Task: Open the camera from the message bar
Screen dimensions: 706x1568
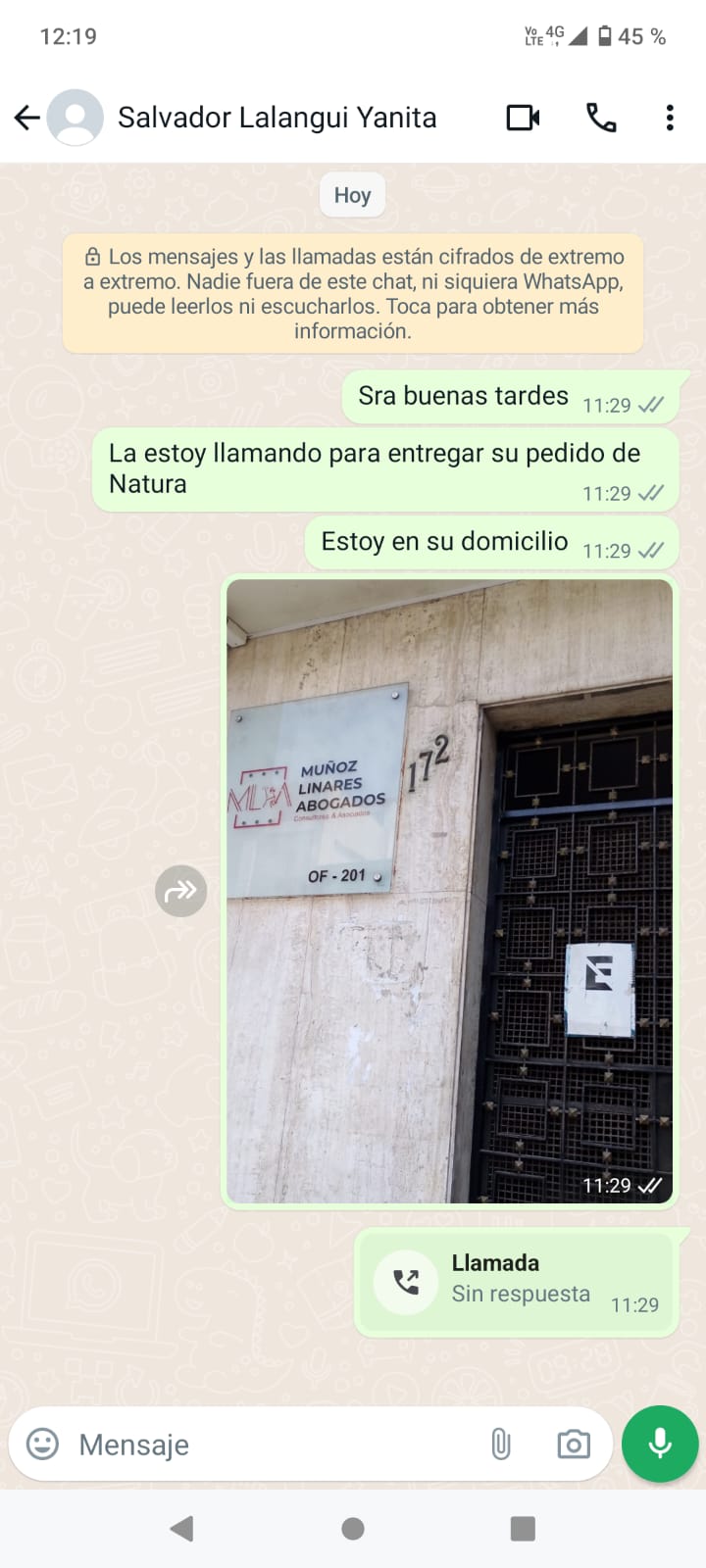Action: click(574, 1445)
